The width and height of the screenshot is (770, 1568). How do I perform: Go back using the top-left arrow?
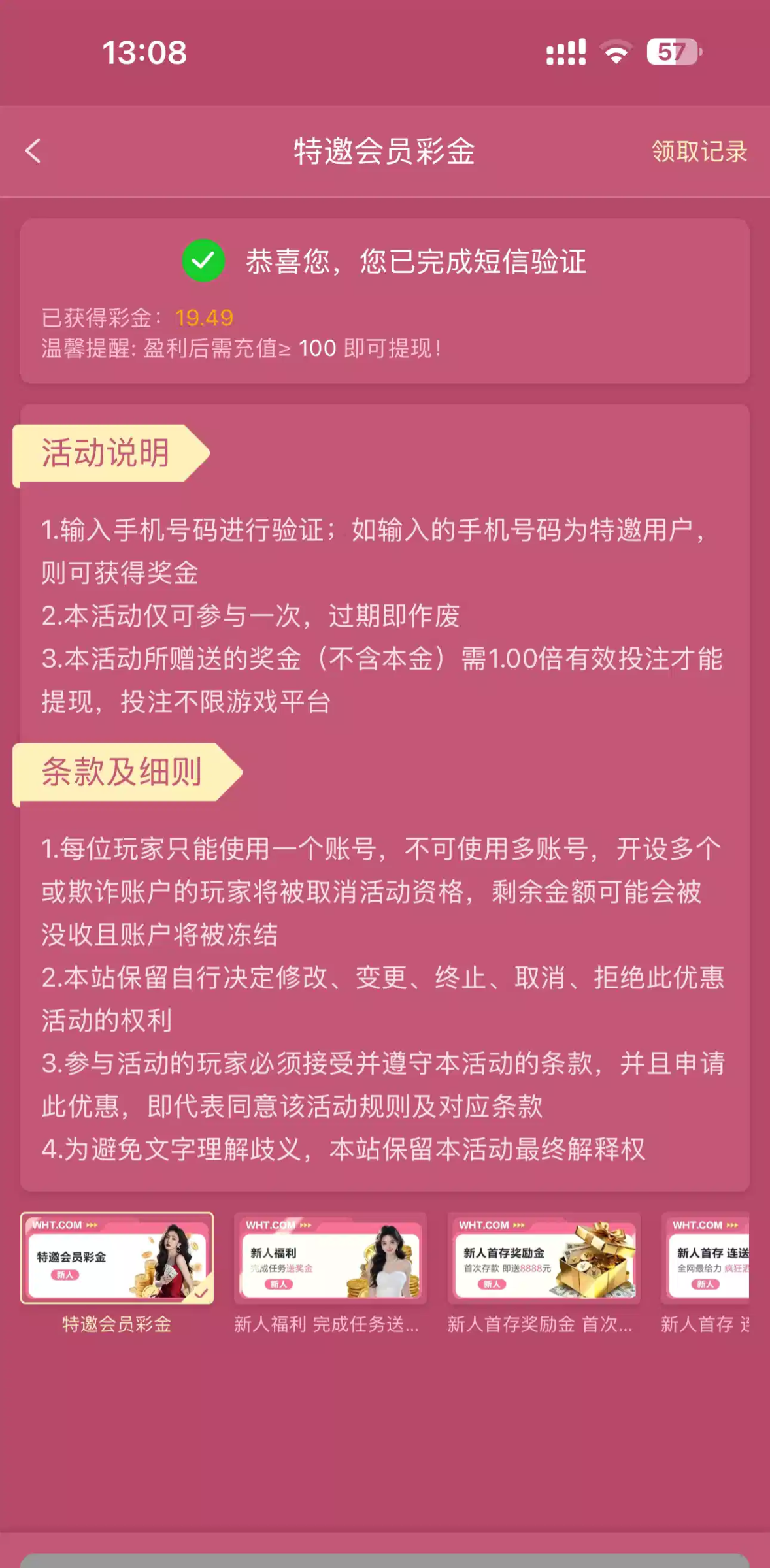[x=33, y=151]
